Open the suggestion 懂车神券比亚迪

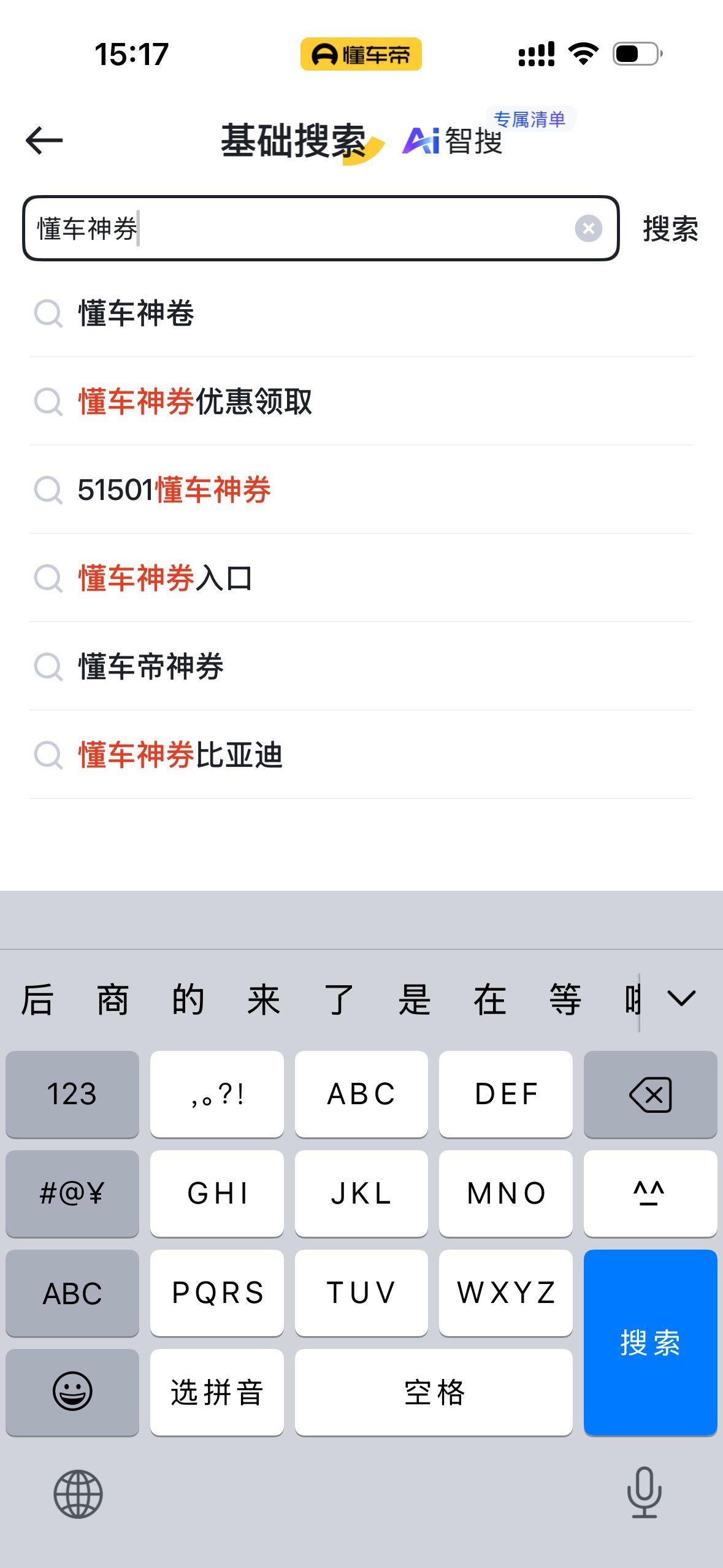pyautogui.click(x=361, y=755)
